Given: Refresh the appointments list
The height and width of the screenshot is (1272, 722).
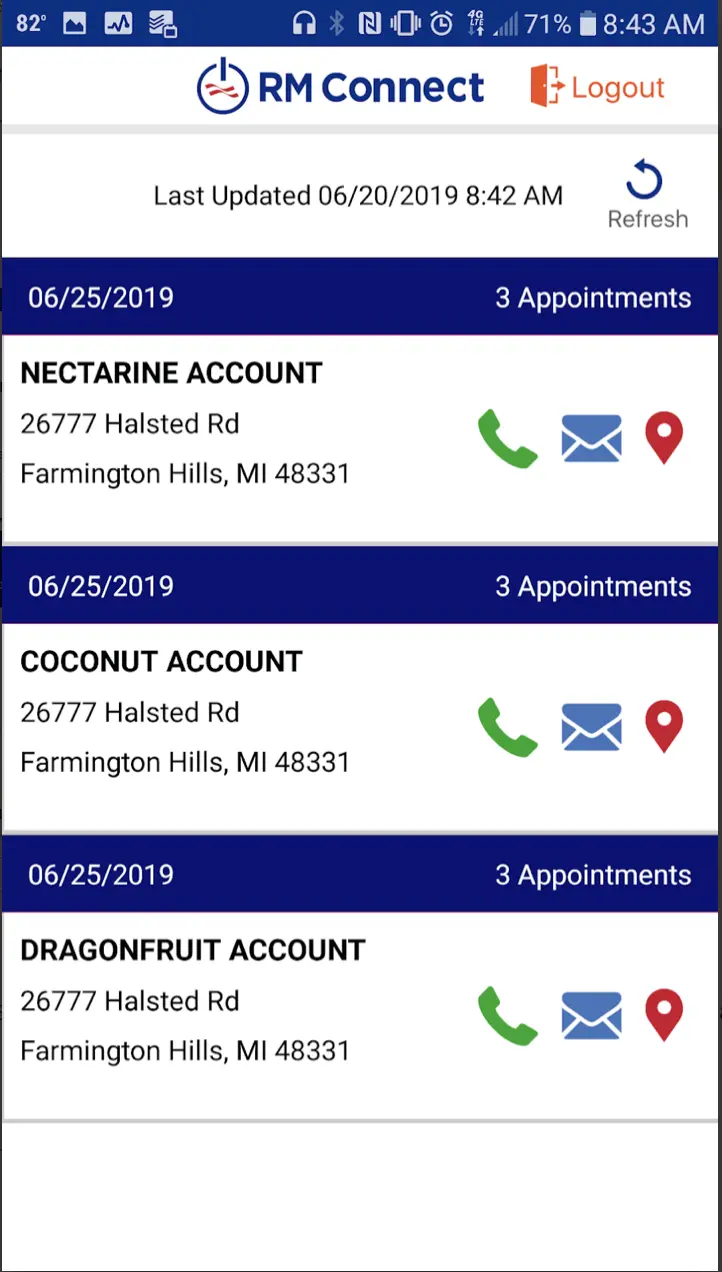Looking at the screenshot, I should pyautogui.click(x=646, y=192).
